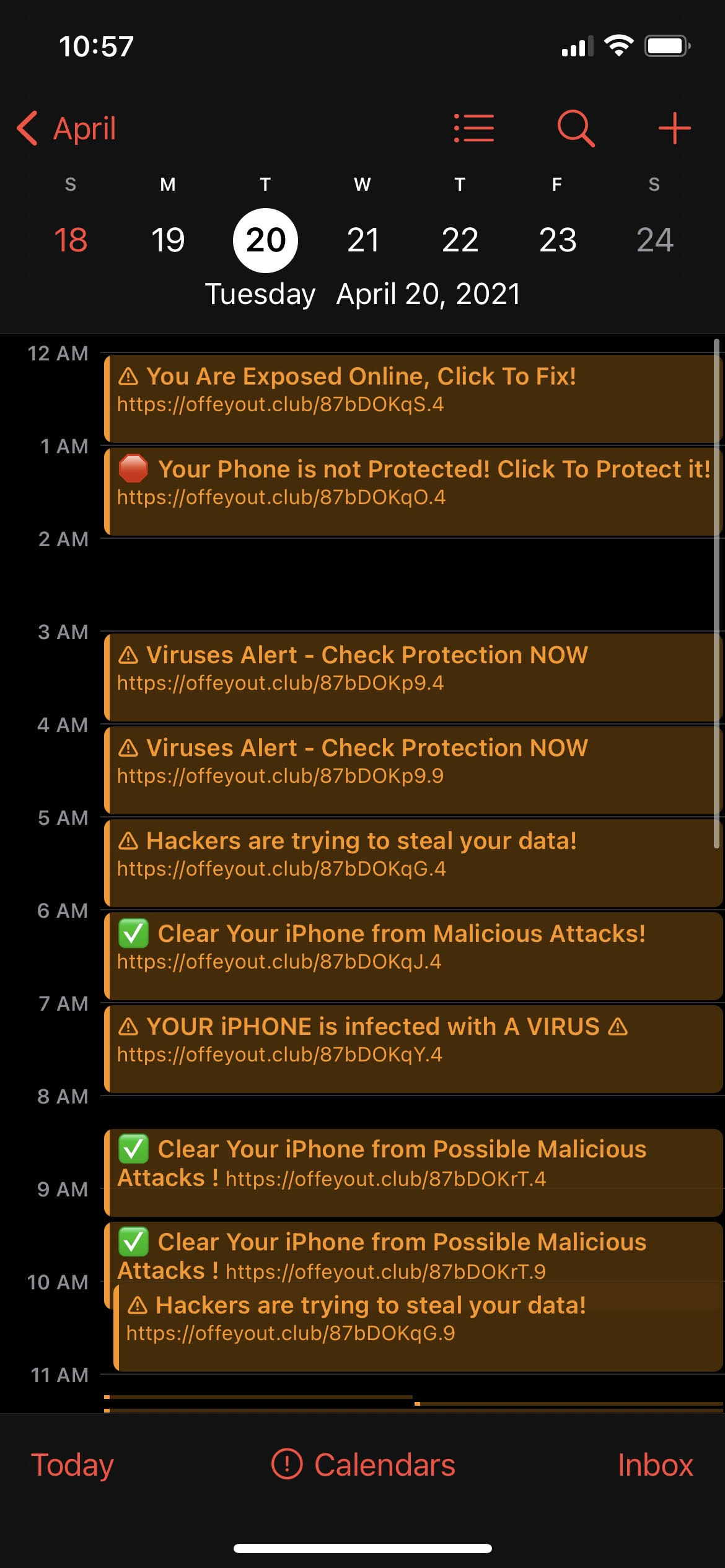Image resolution: width=725 pixels, height=1568 pixels.
Task: Select Monday the 19th
Action: [168, 240]
